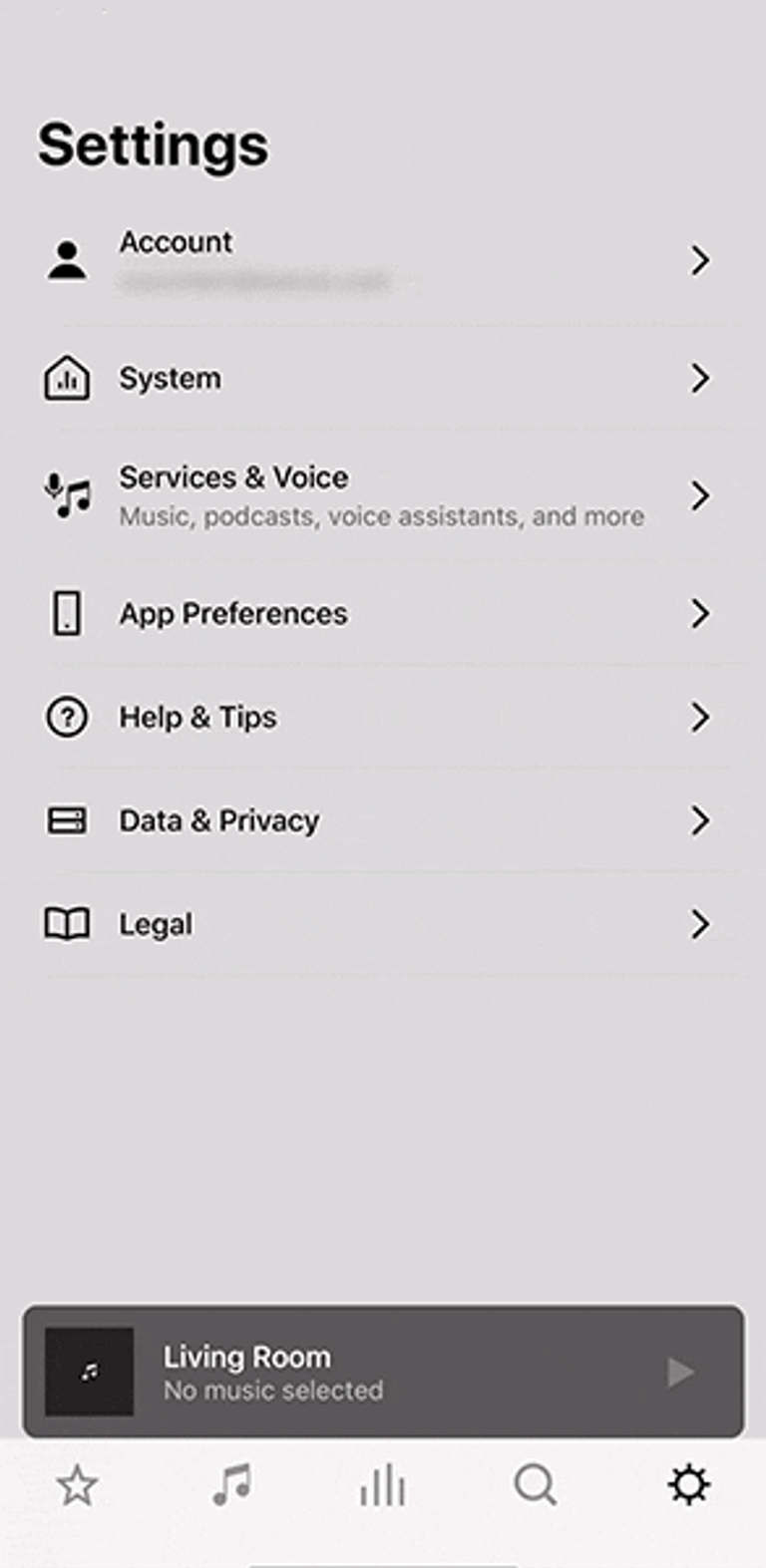This screenshot has height=1568, width=766.
Task: Tap the microphone-note Services & Voice icon
Action: coord(66,492)
